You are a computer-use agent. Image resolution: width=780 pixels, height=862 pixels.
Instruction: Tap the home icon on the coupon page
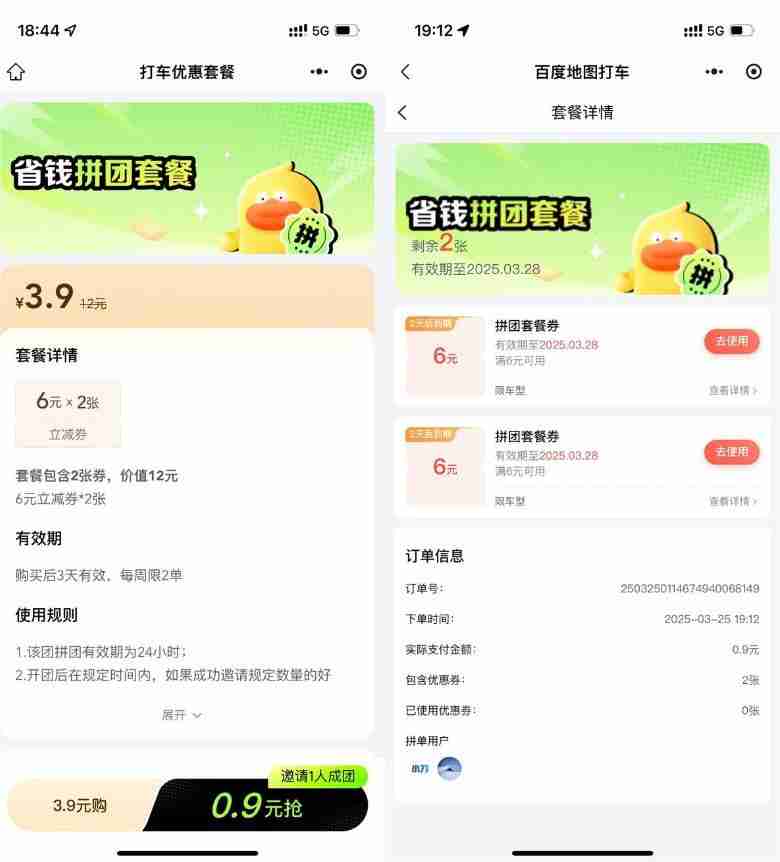pos(14,71)
